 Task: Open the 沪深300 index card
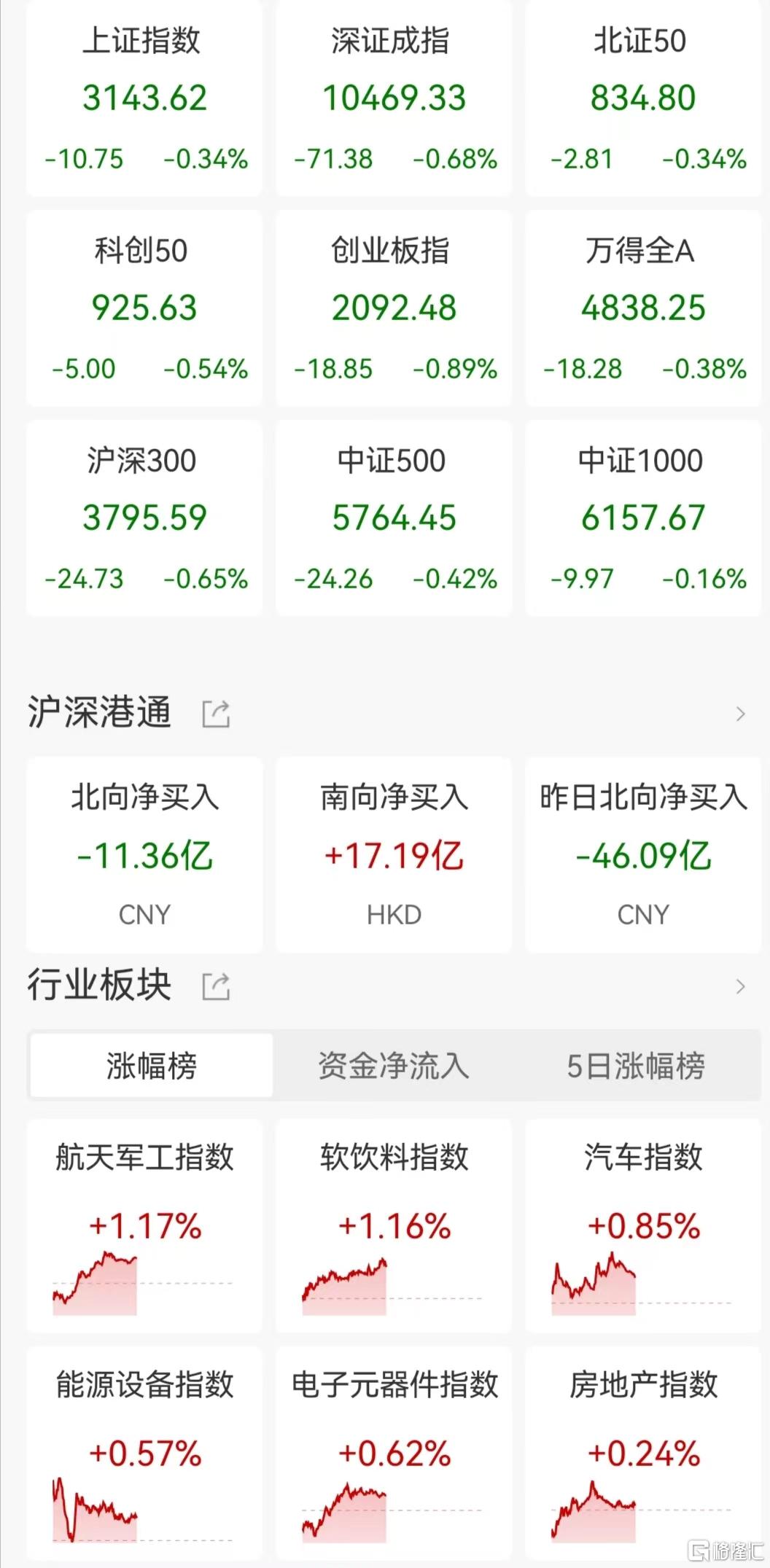tap(144, 518)
